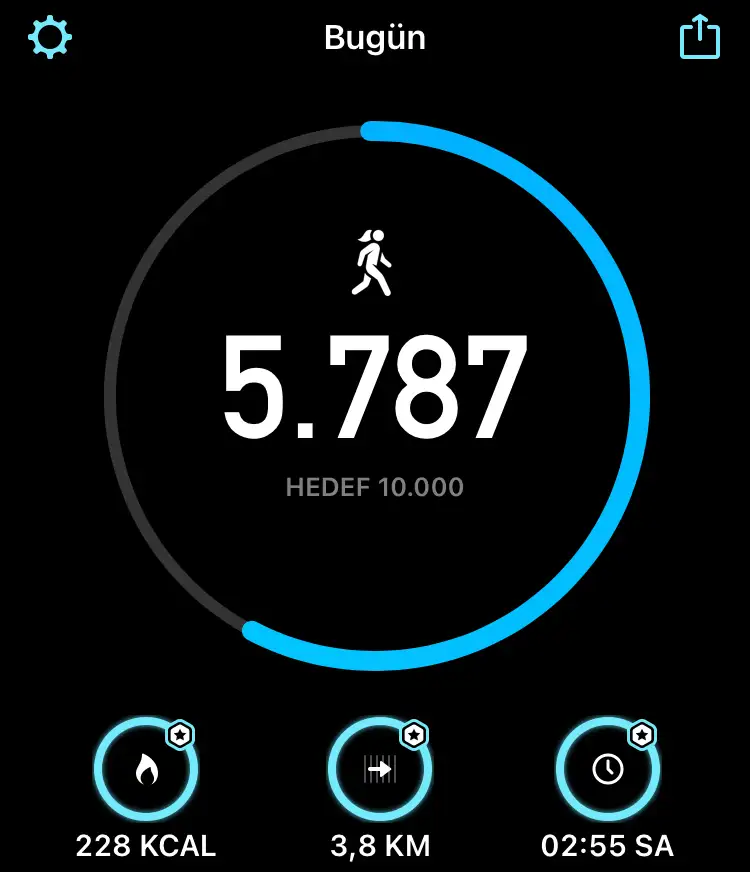Open the 02:55 SA active time ring
This screenshot has height=872, width=750.
(x=608, y=769)
